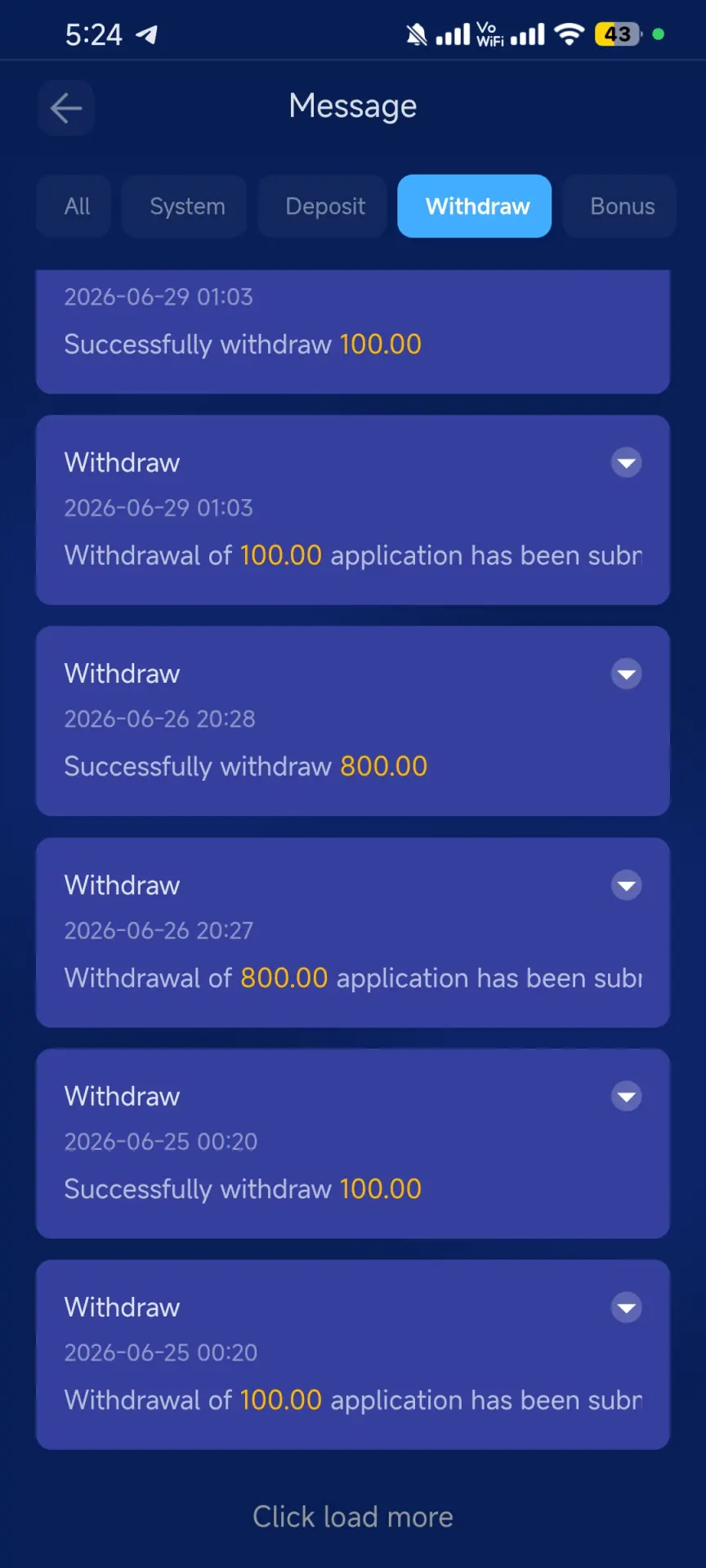Switch to the Bonus tab

tap(622, 206)
